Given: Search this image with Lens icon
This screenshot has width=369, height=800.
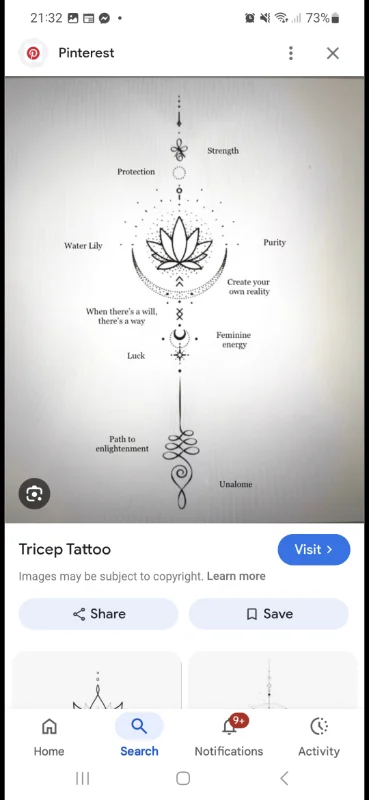Looking at the screenshot, I should click(34, 493).
